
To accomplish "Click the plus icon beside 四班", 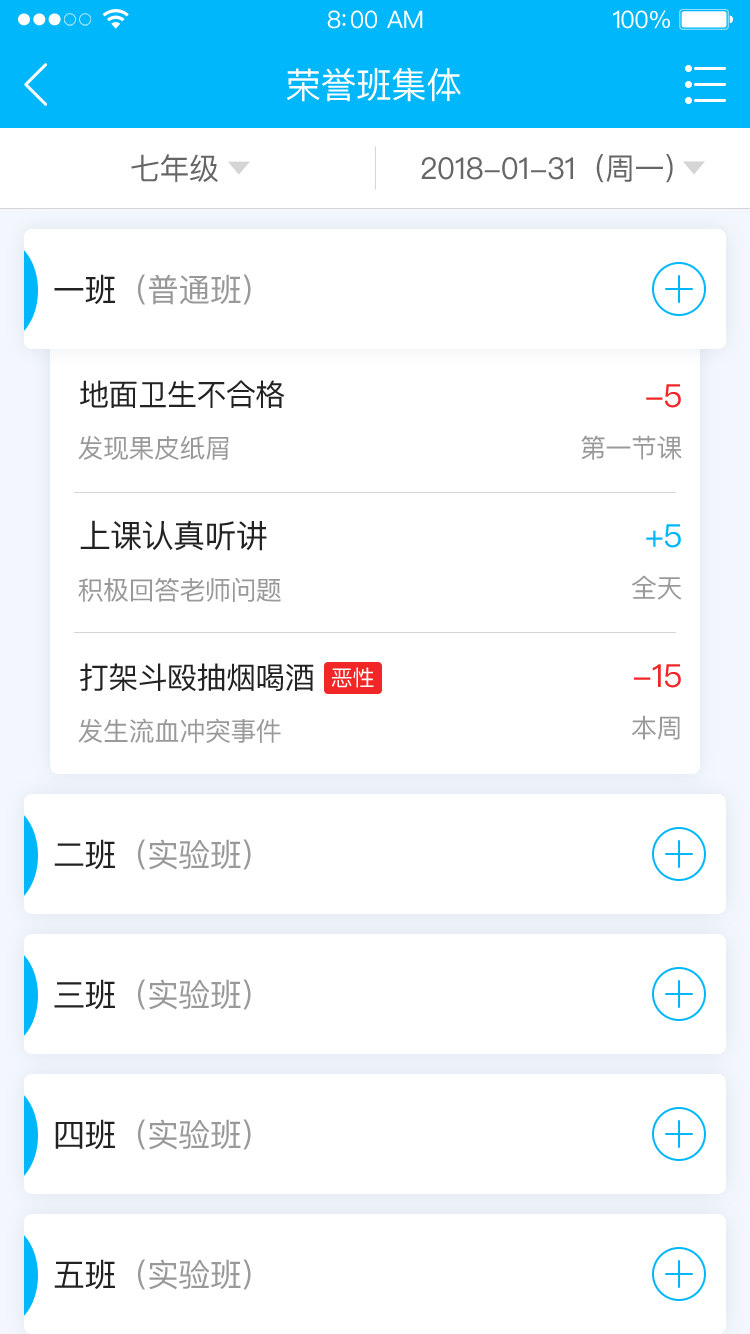I will 678,1134.
